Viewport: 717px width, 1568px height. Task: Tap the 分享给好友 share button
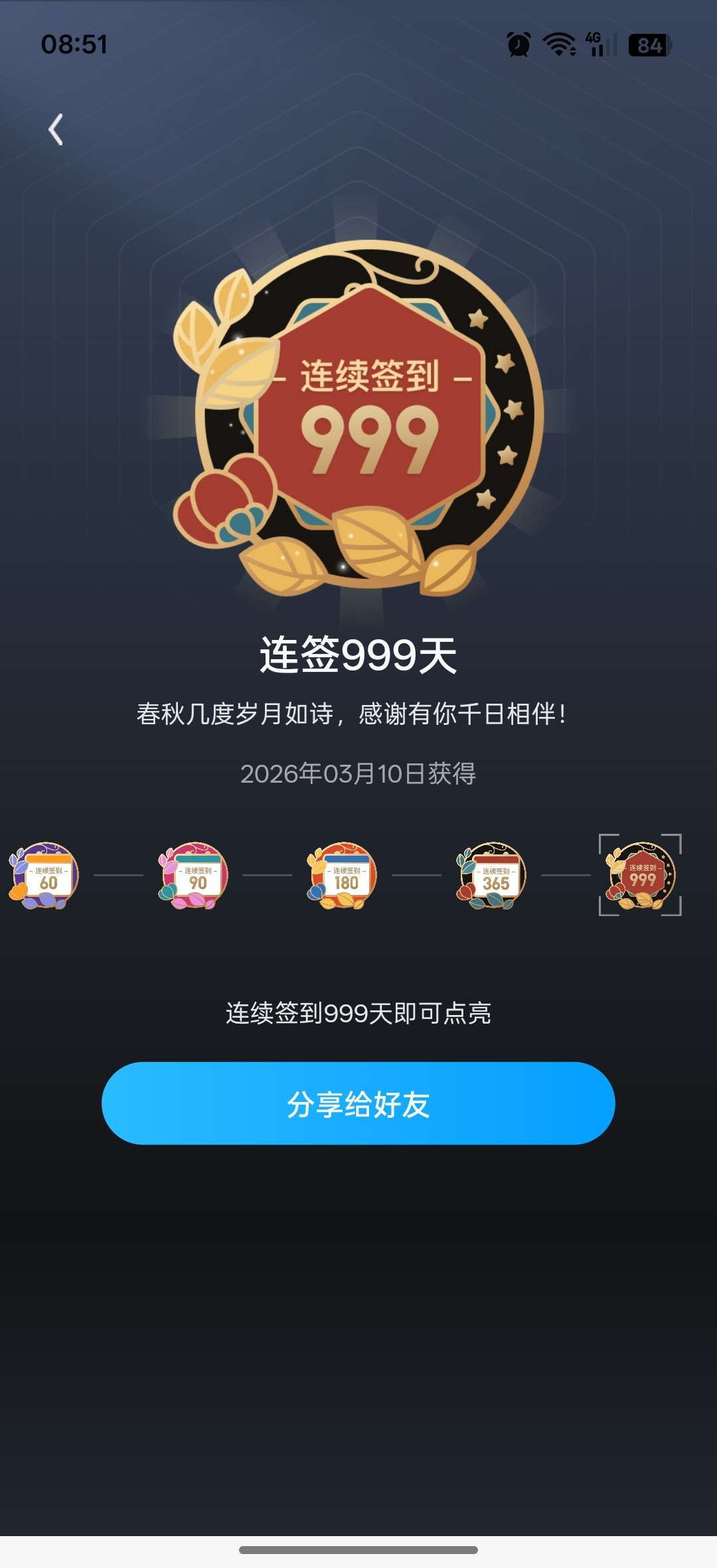coord(358,1103)
